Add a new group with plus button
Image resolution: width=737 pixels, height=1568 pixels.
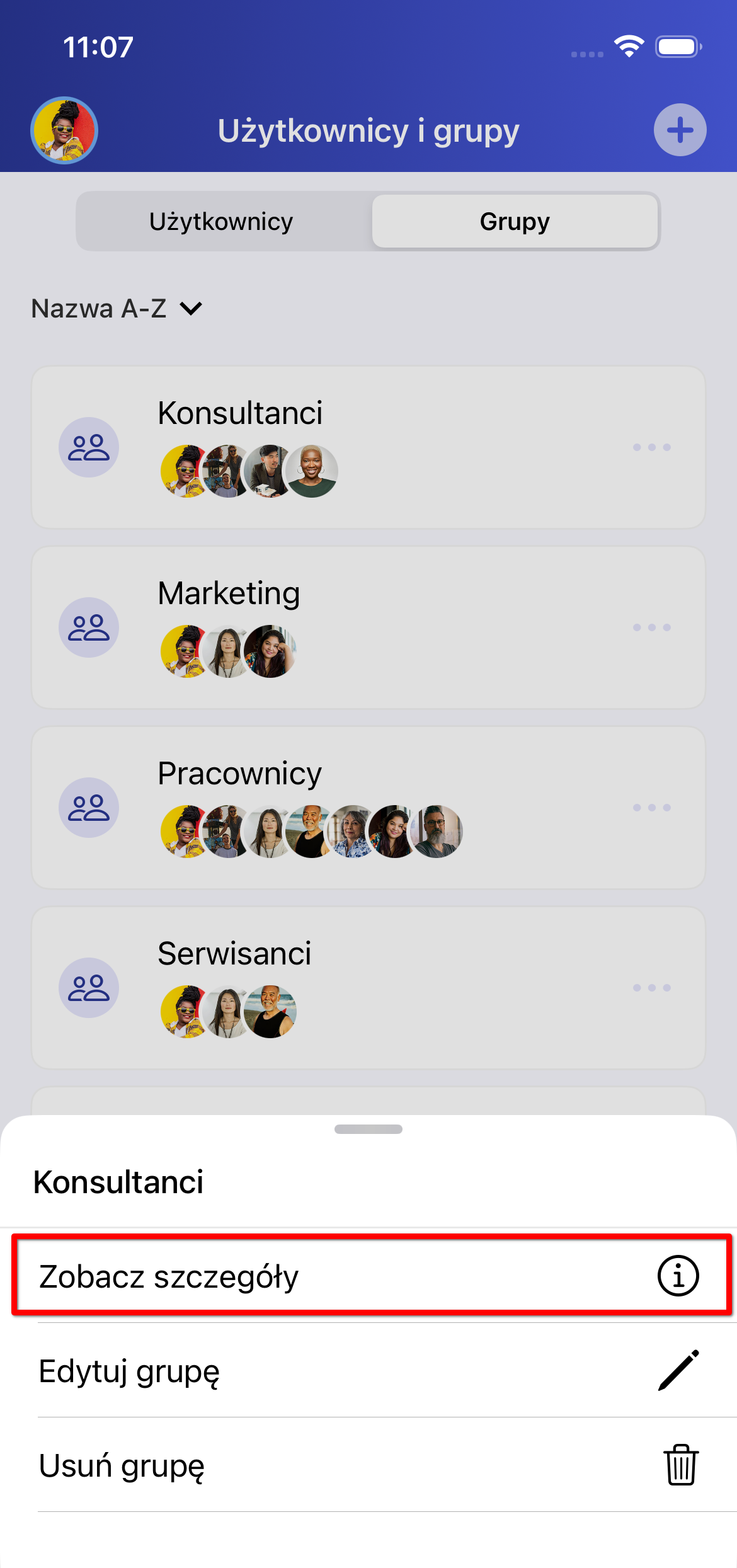point(680,130)
